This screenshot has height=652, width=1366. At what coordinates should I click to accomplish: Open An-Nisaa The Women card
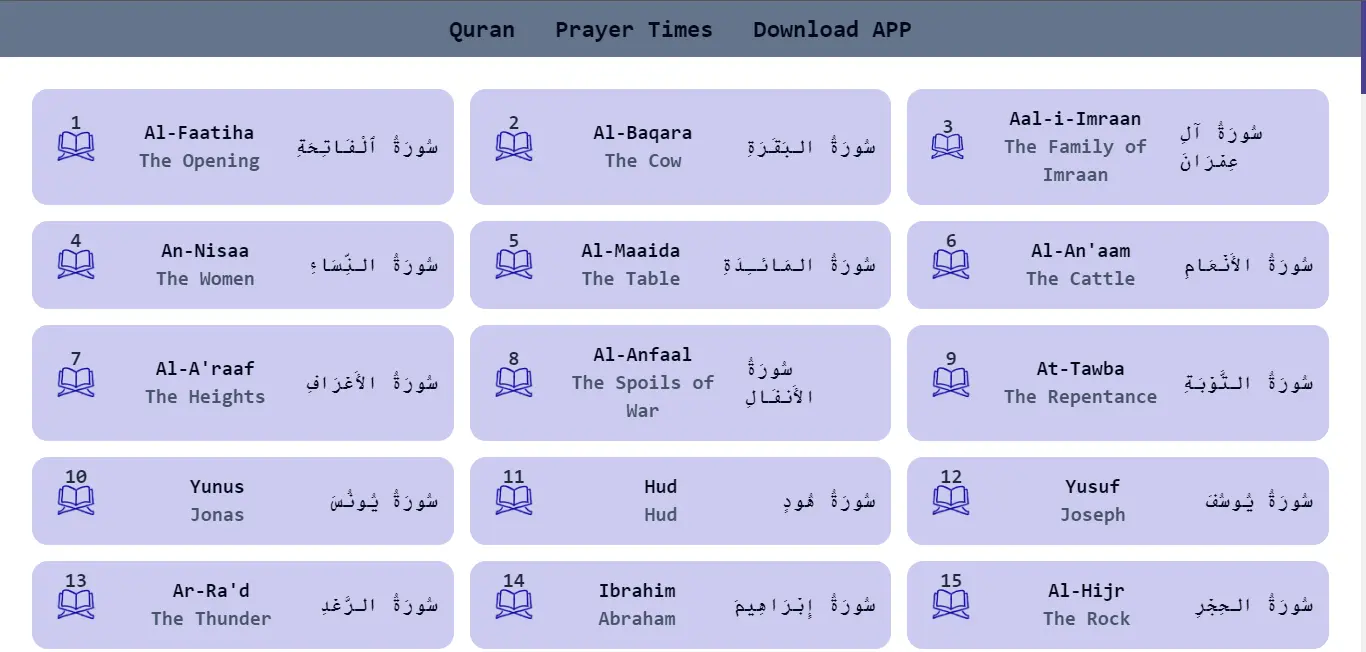coord(242,265)
